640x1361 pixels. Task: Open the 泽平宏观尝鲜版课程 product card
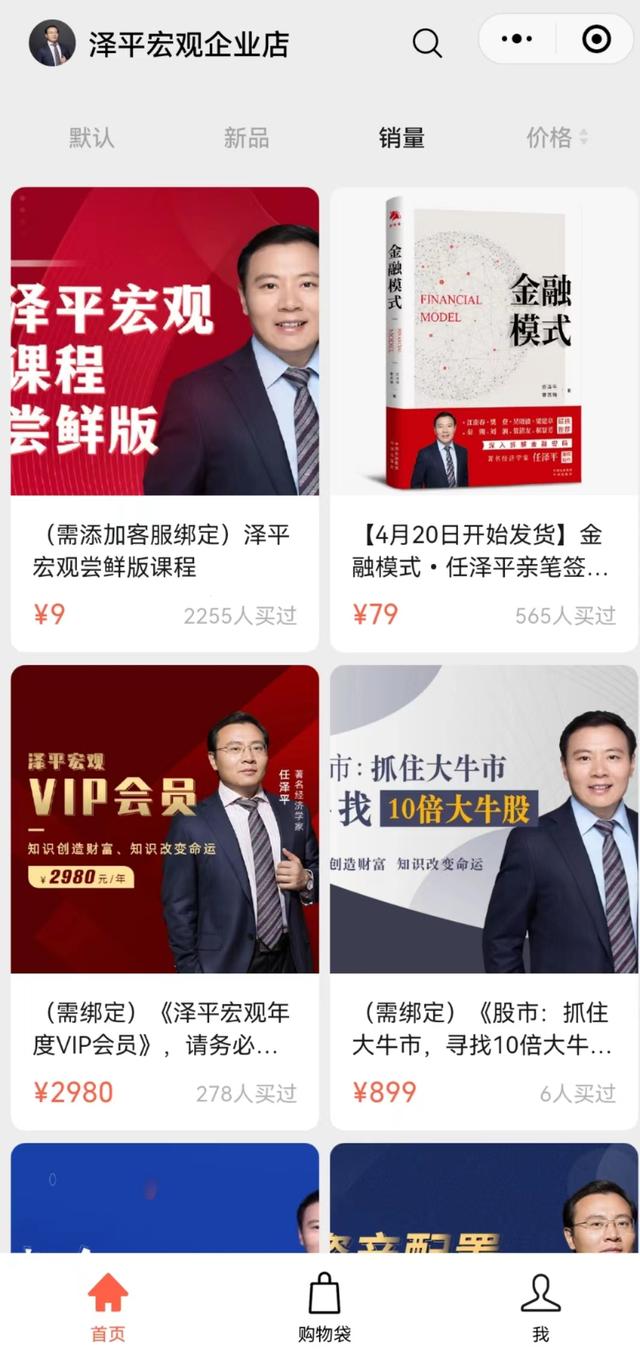(x=165, y=419)
